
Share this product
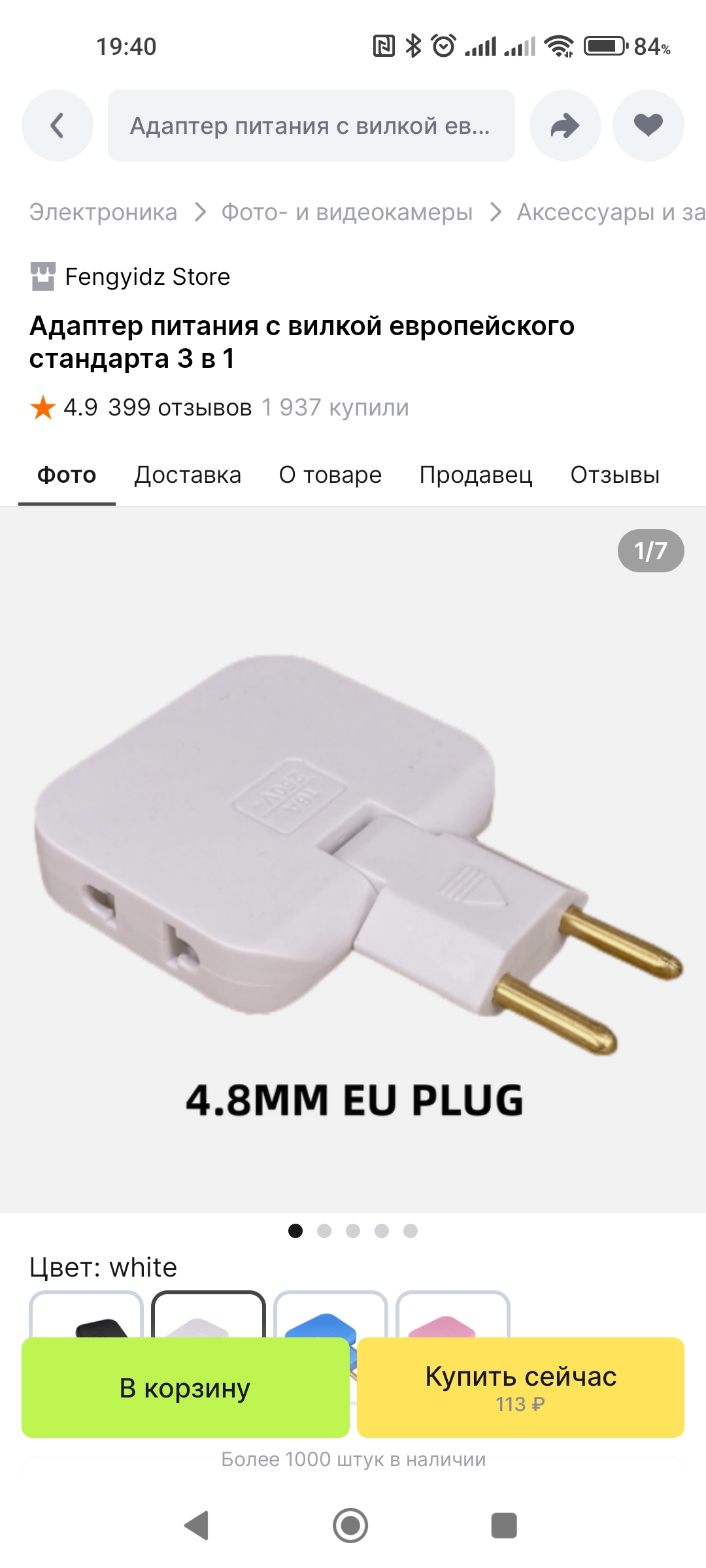565,125
